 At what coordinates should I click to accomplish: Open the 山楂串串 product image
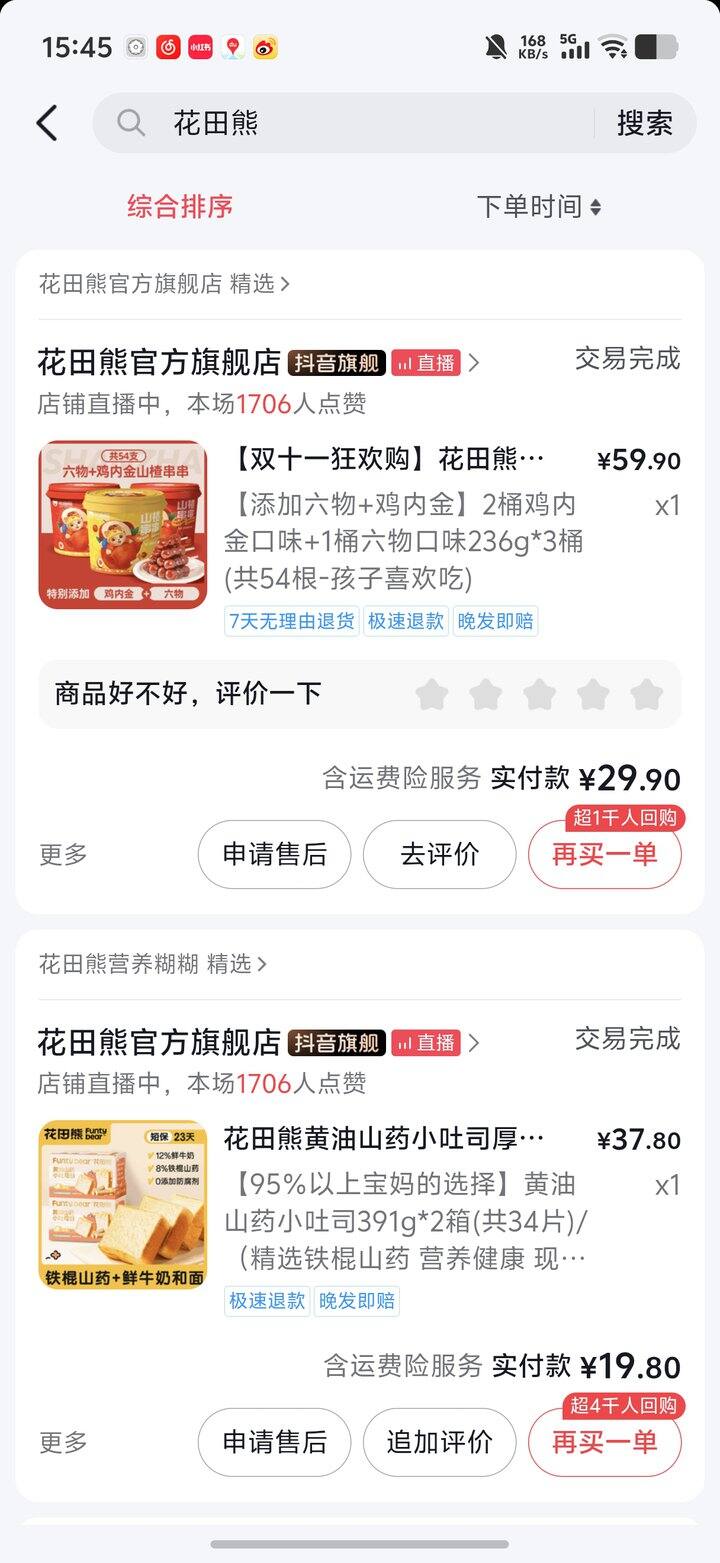pos(123,525)
